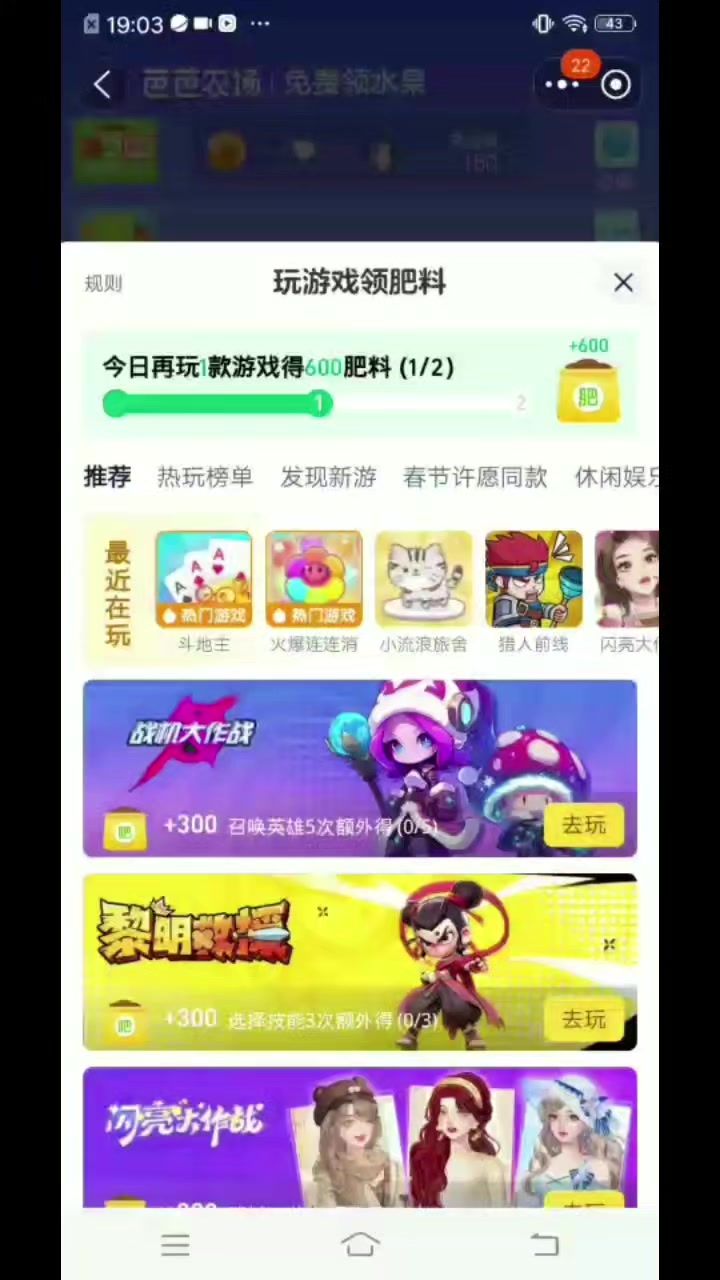Open the 规则 rules link
Viewport: 720px width, 1280px height.
pos(103,284)
